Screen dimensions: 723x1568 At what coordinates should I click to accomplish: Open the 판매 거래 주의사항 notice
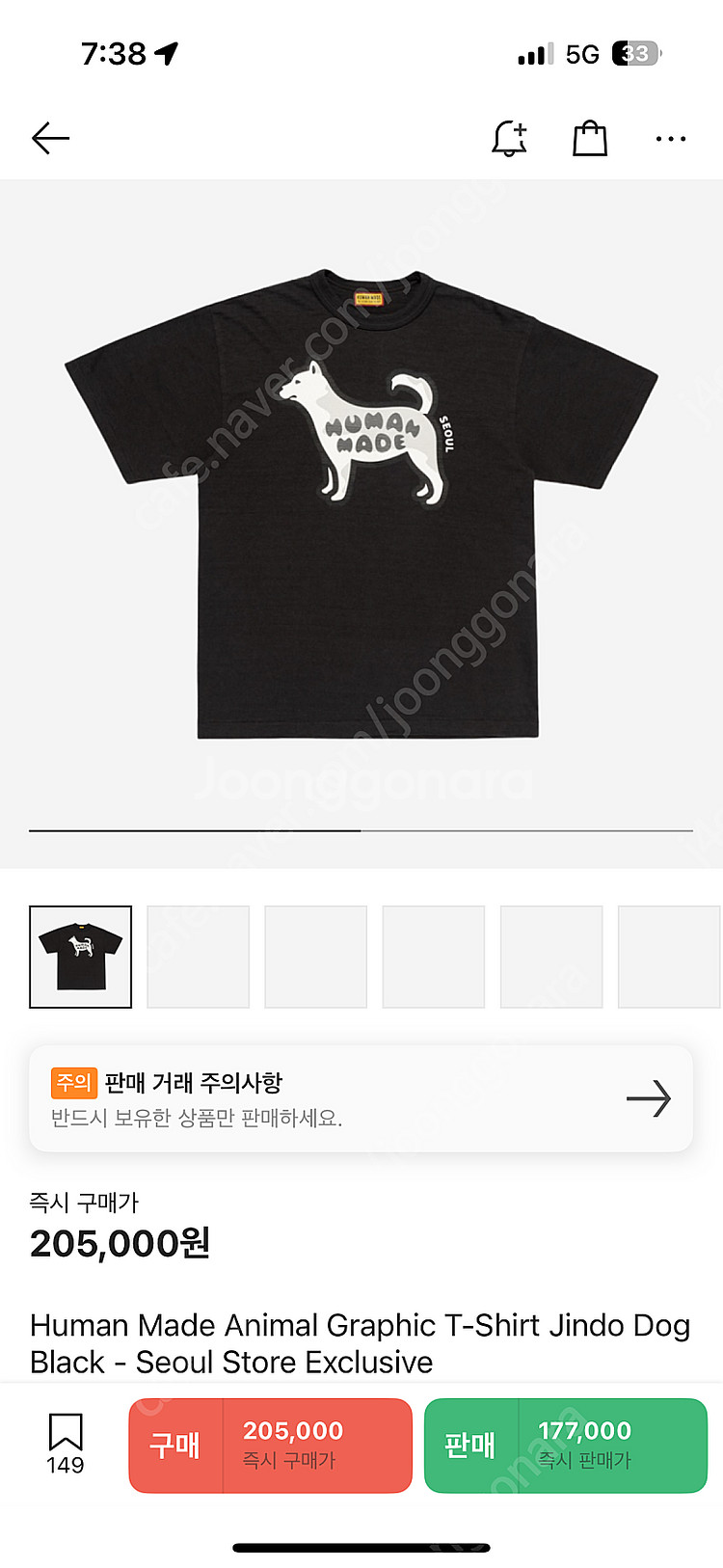coord(361,1098)
